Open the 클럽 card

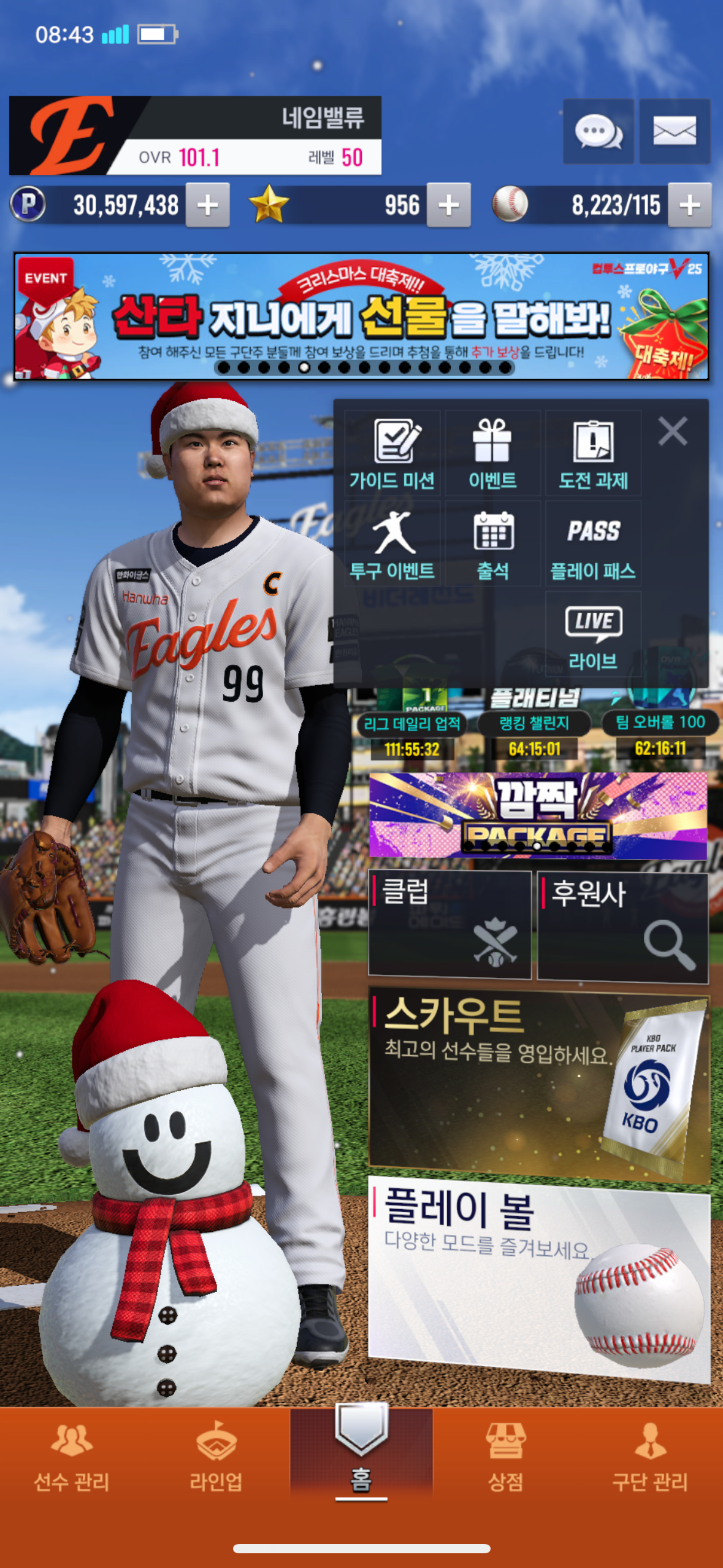(x=449, y=924)
